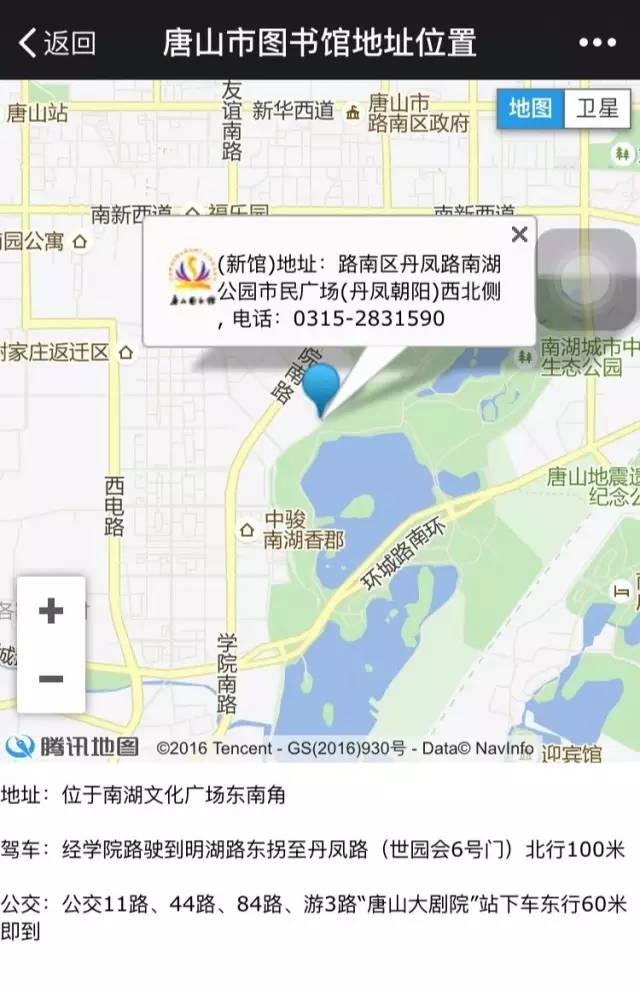Viewport: 640px width, 991px height.
Task: Go back using the 返回 button
Action: [57, 43]
